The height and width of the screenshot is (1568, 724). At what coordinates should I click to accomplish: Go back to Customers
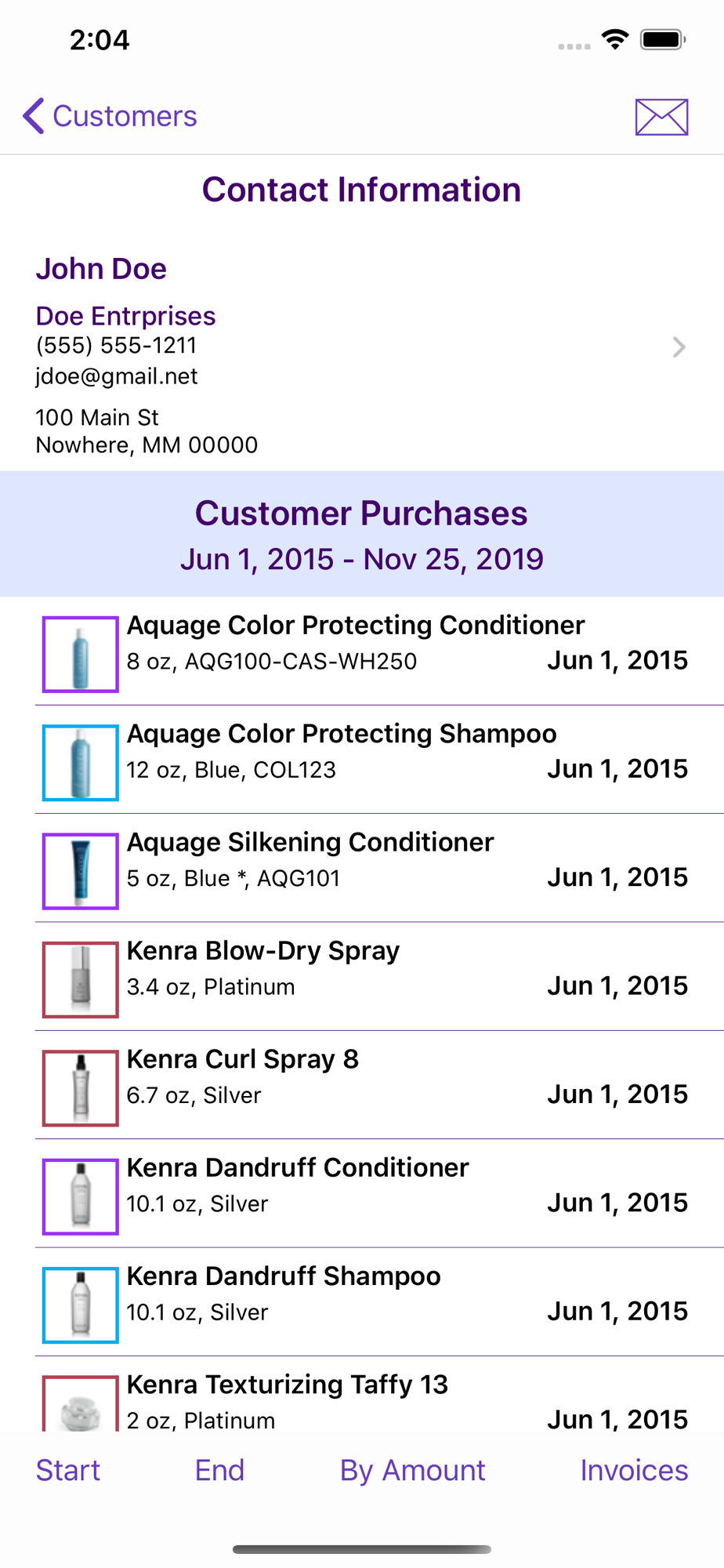(110, 116)
